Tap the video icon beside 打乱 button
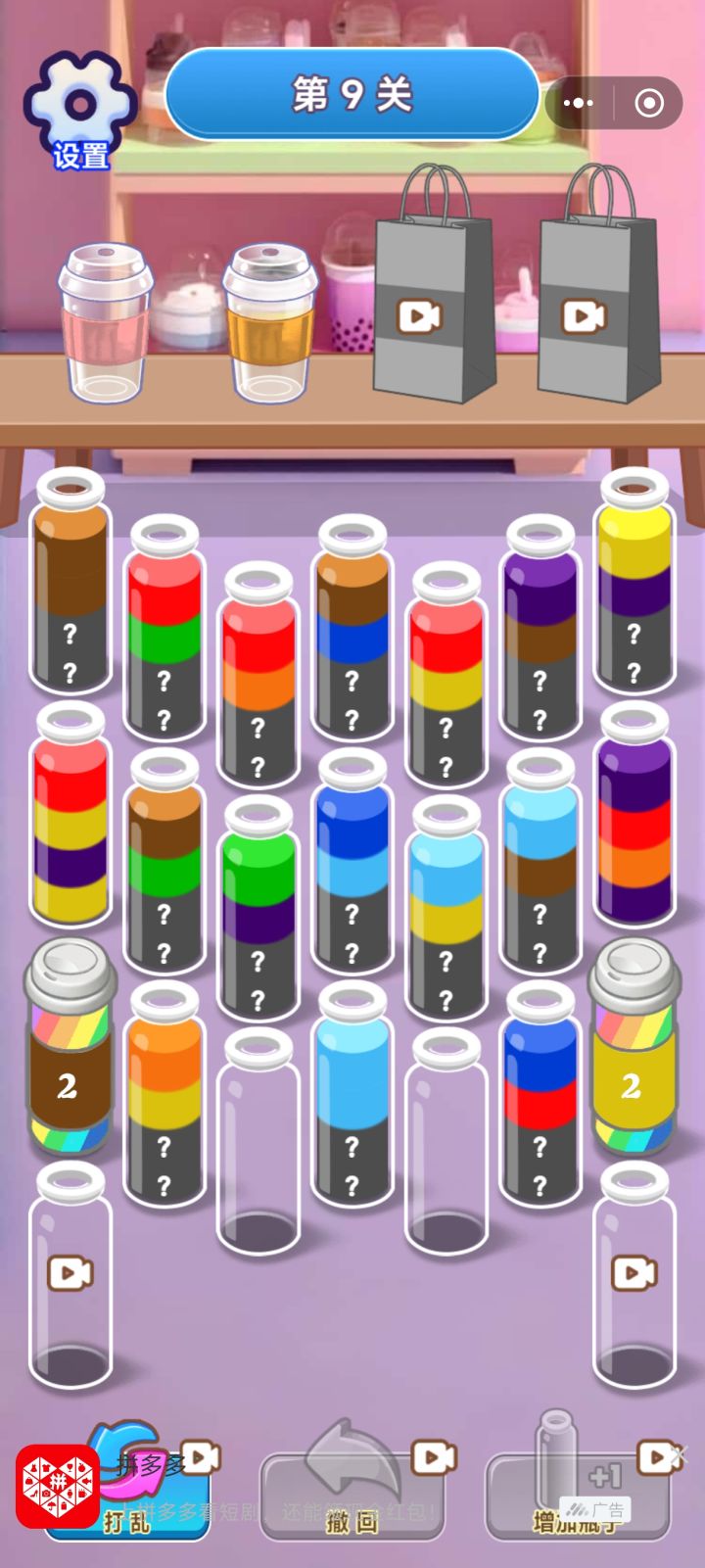This screenshot has height=1568, width=705. click(x=203, y=1456)
